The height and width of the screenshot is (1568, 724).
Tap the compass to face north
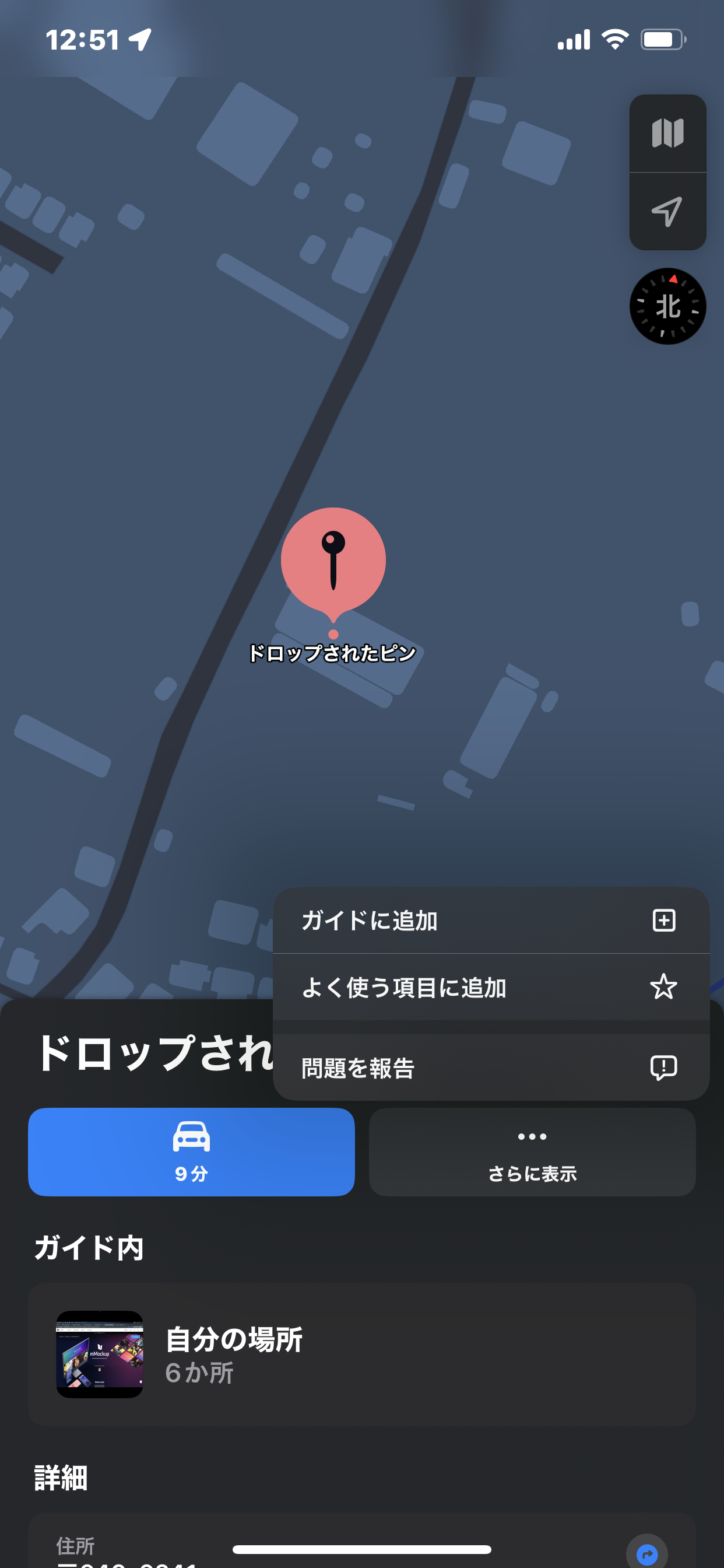(x=667, y=306)
